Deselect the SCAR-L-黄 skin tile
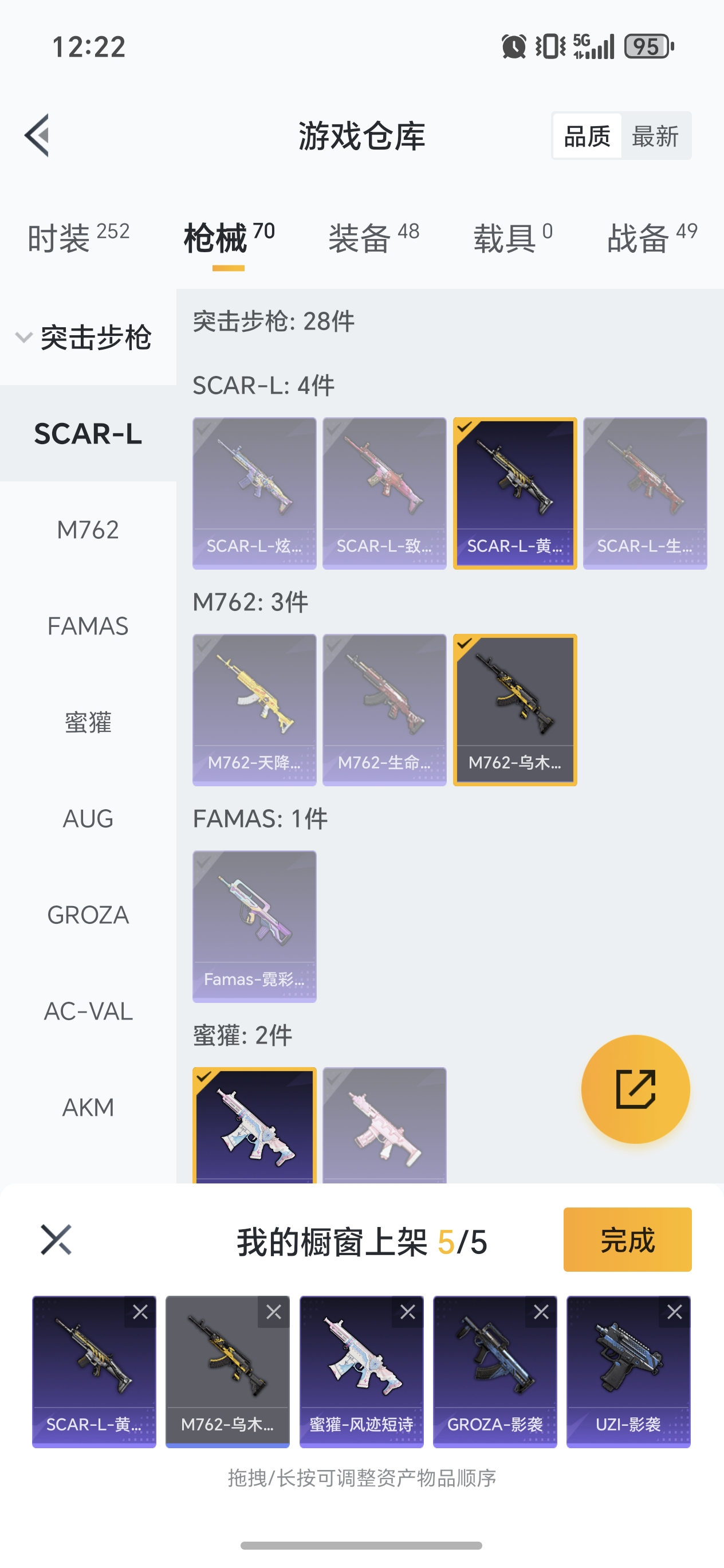This screenshot has width=724, height=1568. click(515, 492)
